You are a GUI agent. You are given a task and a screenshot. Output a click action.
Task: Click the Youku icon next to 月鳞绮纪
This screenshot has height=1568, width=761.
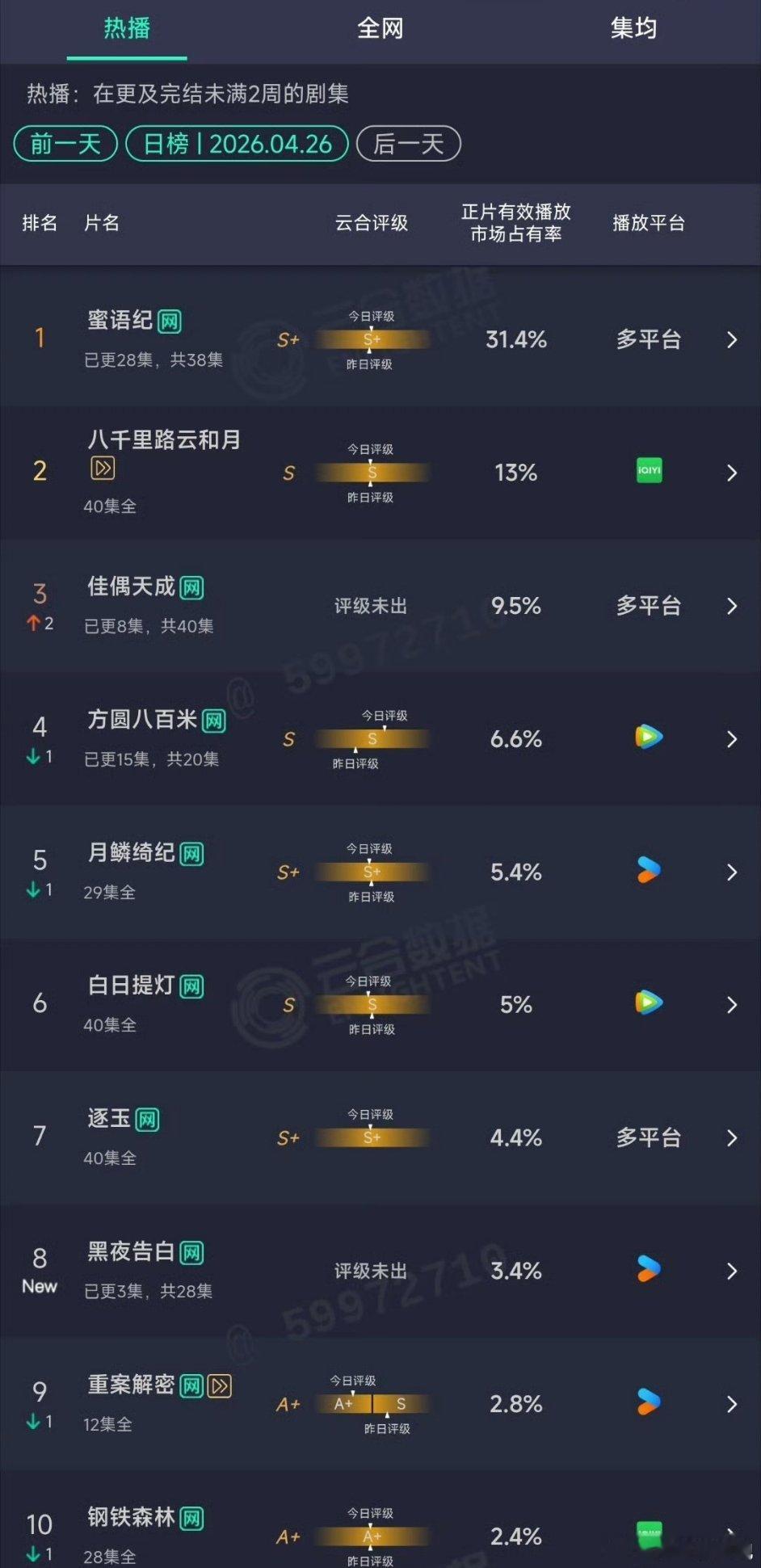[x=649, y=871]
